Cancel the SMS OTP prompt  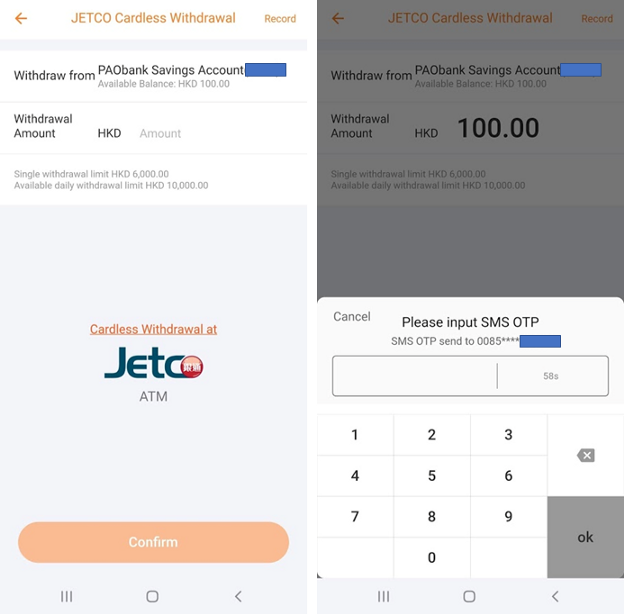click(351, 316)
